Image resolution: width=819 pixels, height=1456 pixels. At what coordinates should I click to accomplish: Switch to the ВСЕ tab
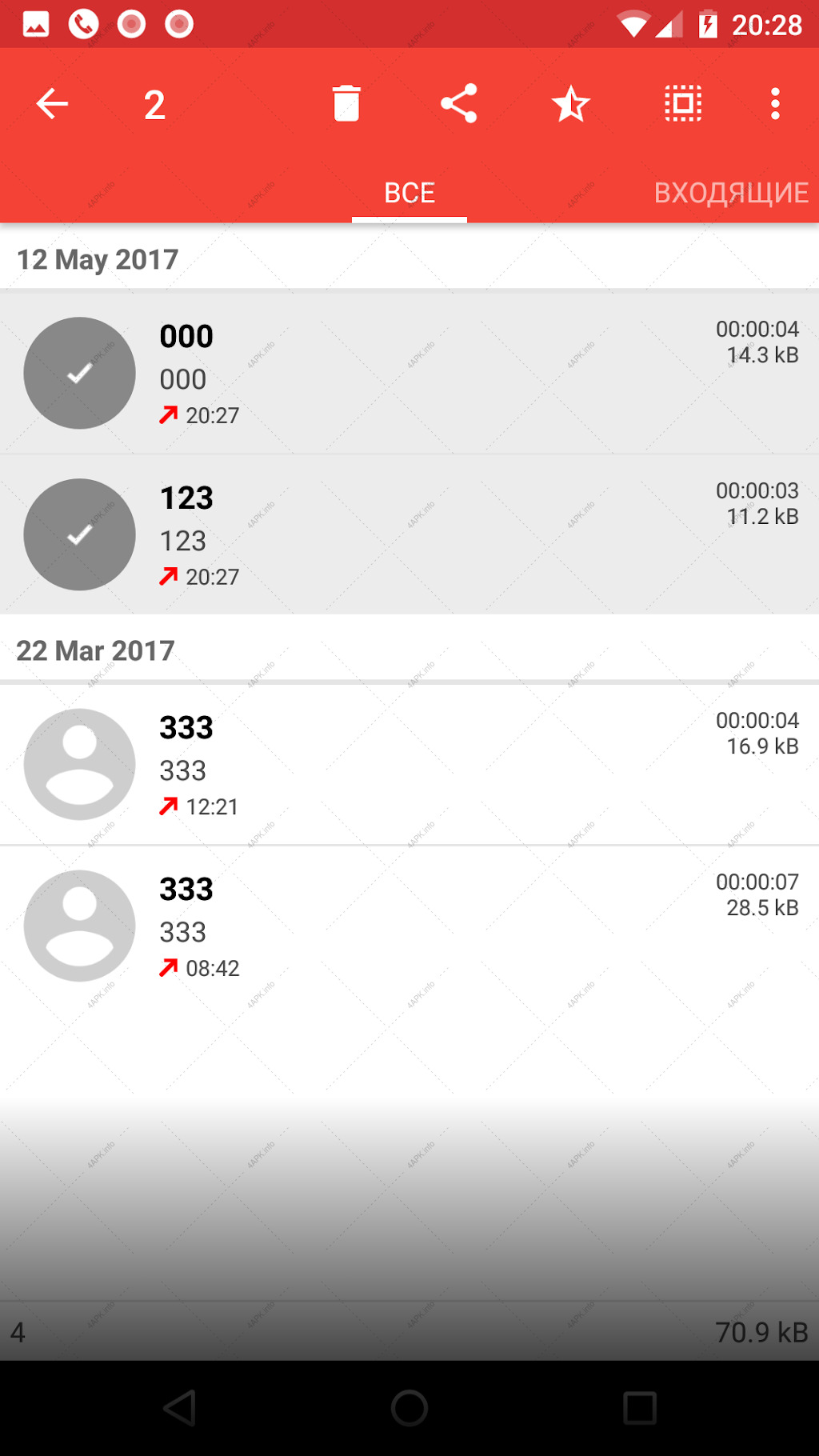(409, 193)
